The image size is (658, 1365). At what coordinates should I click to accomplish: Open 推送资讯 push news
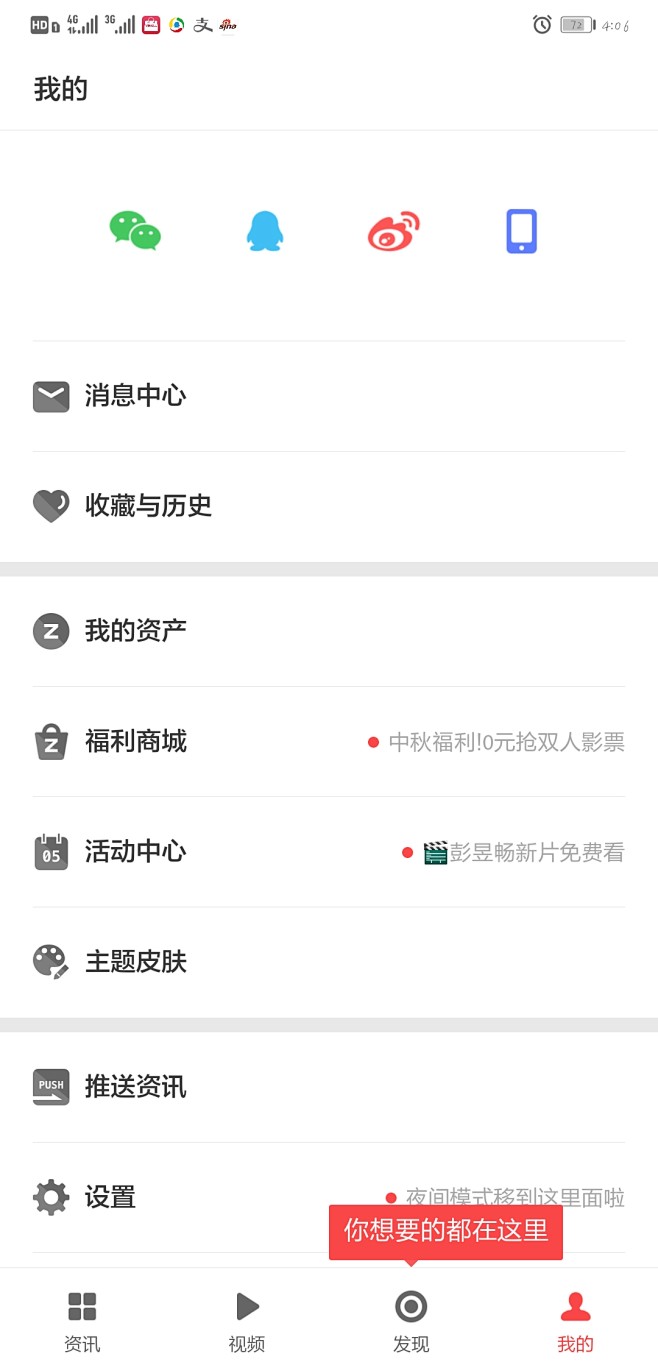coord(329,1087)
